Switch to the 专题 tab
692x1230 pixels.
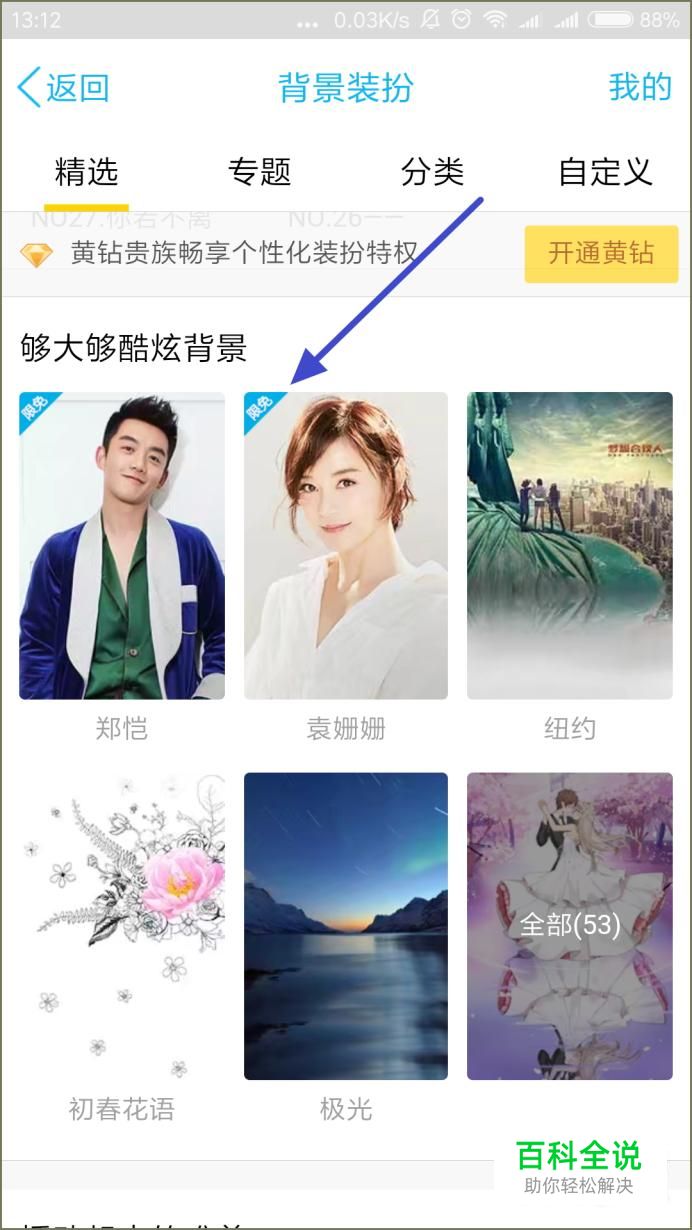[x=259, y=172]
